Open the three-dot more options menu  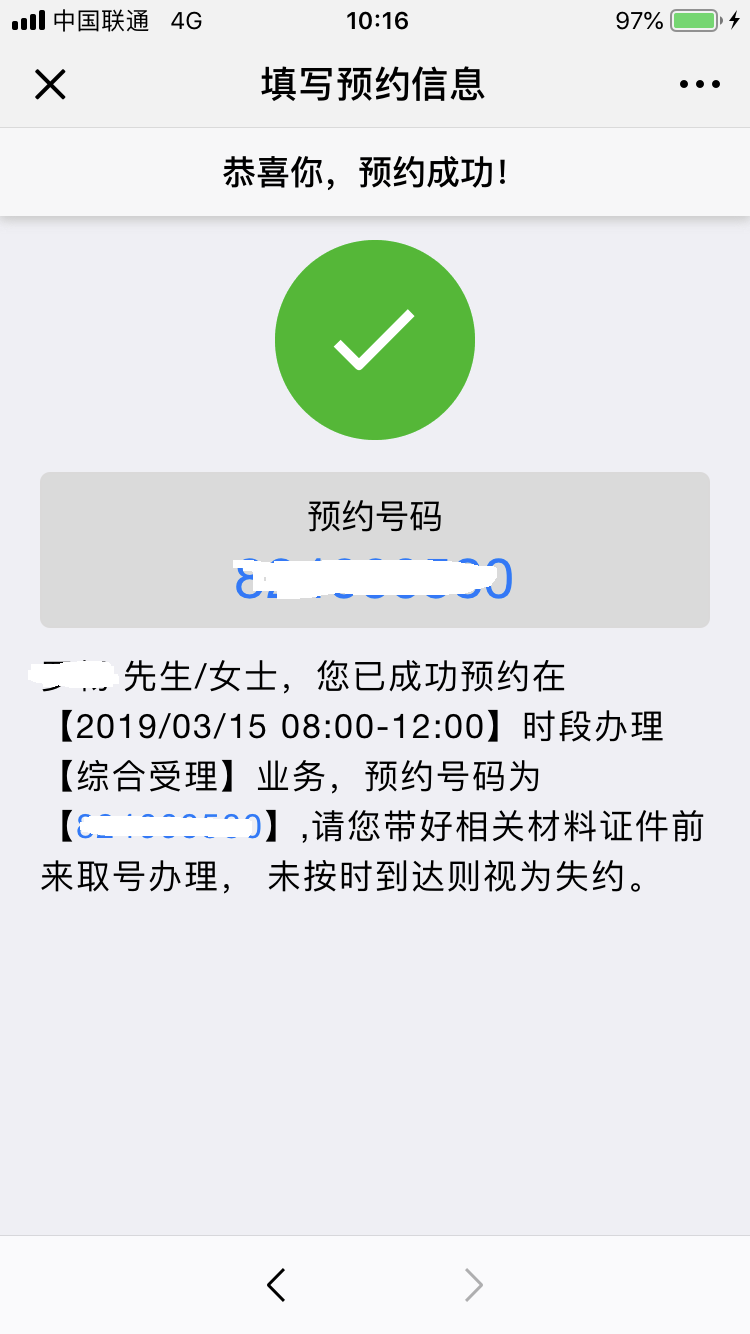tap(699, 85)
